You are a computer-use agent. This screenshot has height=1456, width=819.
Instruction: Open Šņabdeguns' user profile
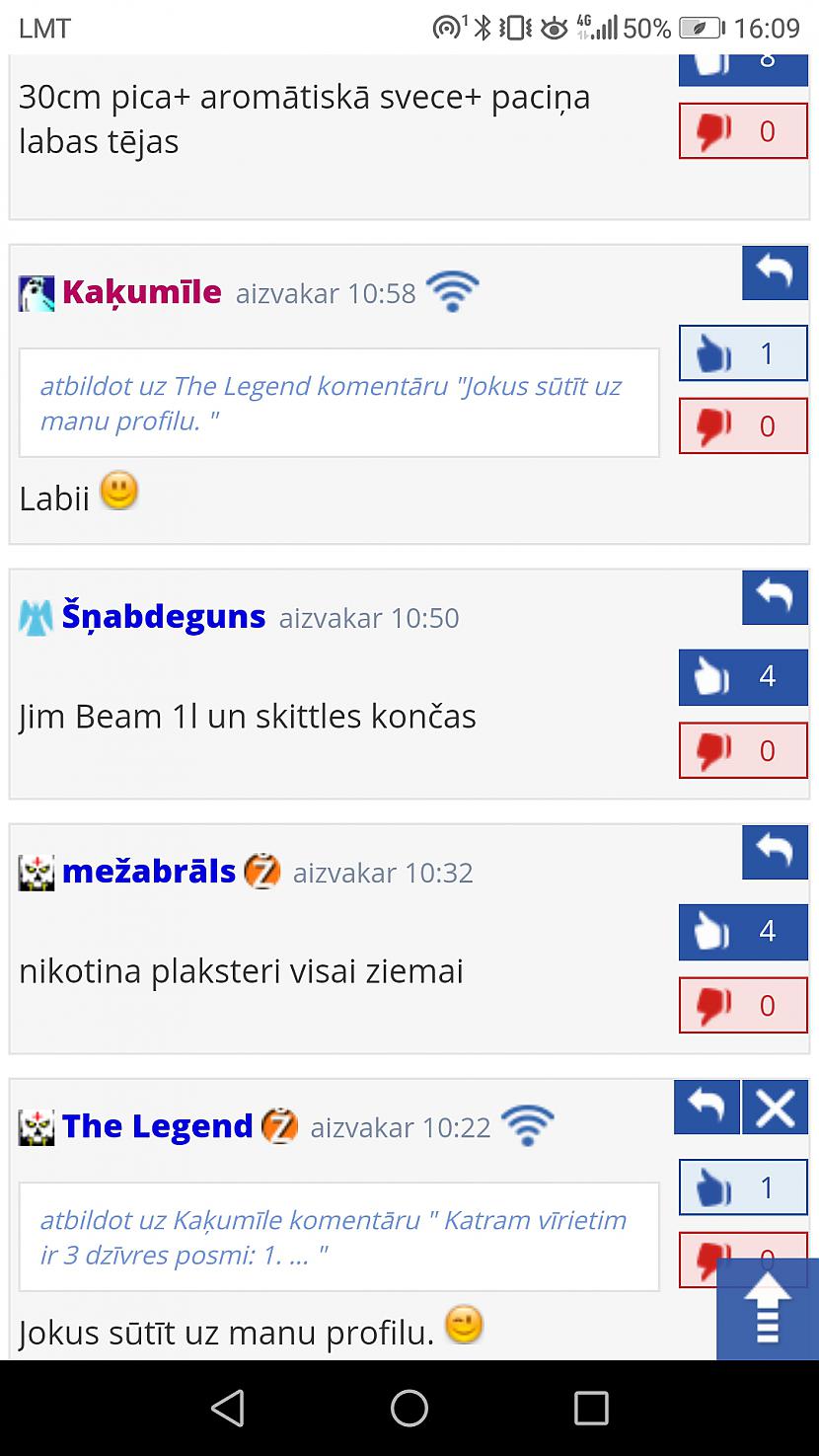(163, 617)
